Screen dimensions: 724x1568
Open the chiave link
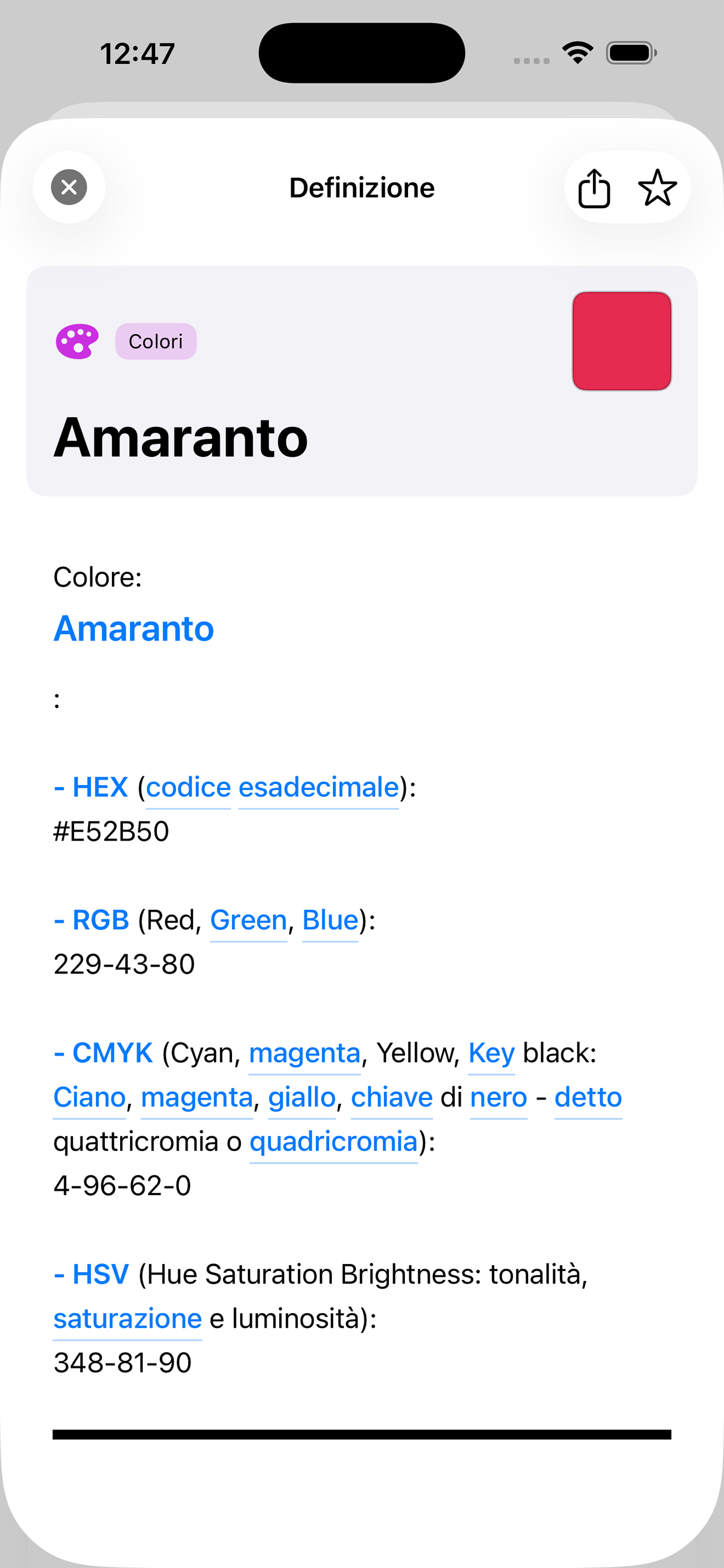pyautogui.click(x=391, y=1097)
